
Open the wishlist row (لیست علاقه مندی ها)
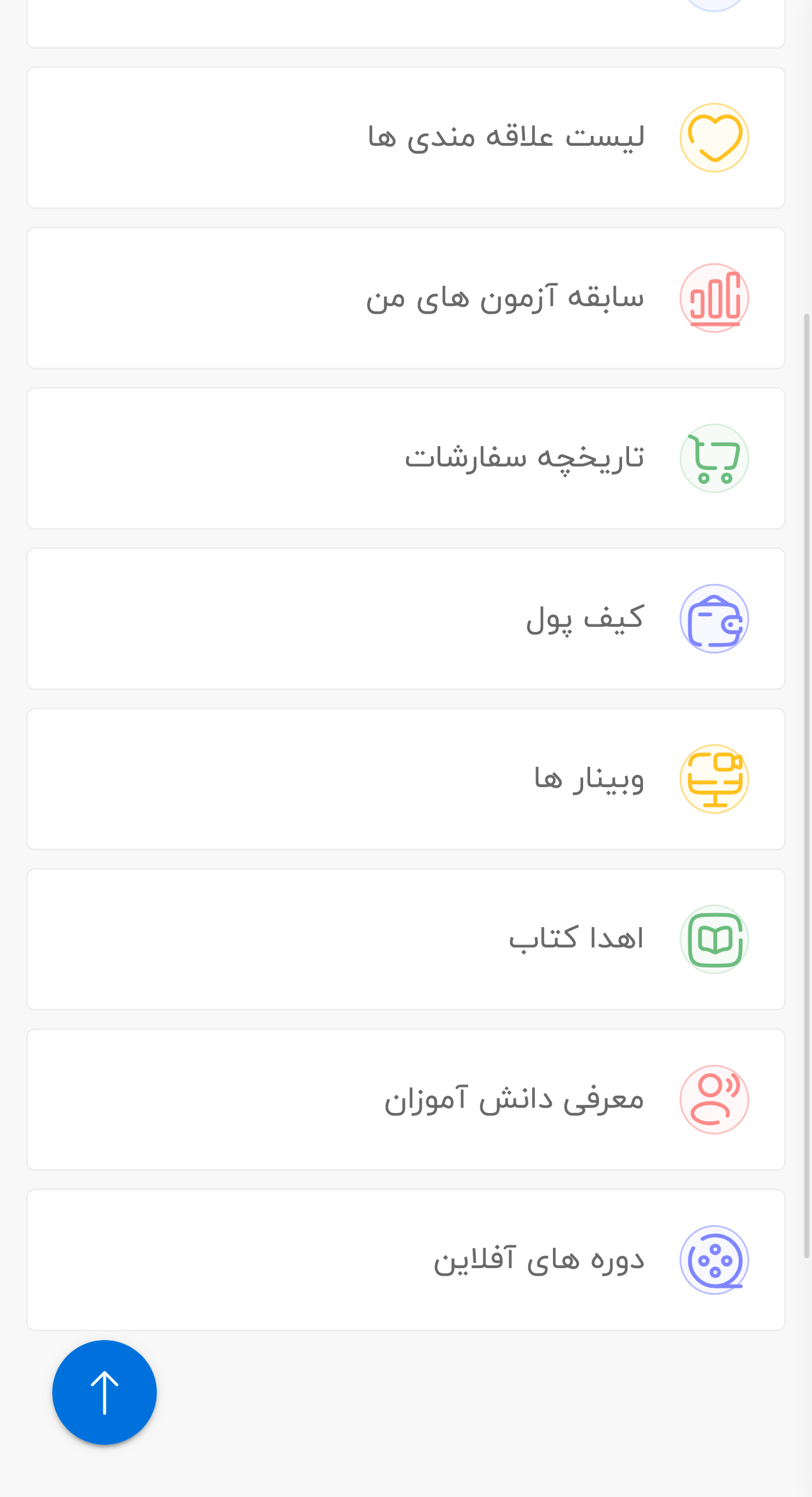pos(405,138)
